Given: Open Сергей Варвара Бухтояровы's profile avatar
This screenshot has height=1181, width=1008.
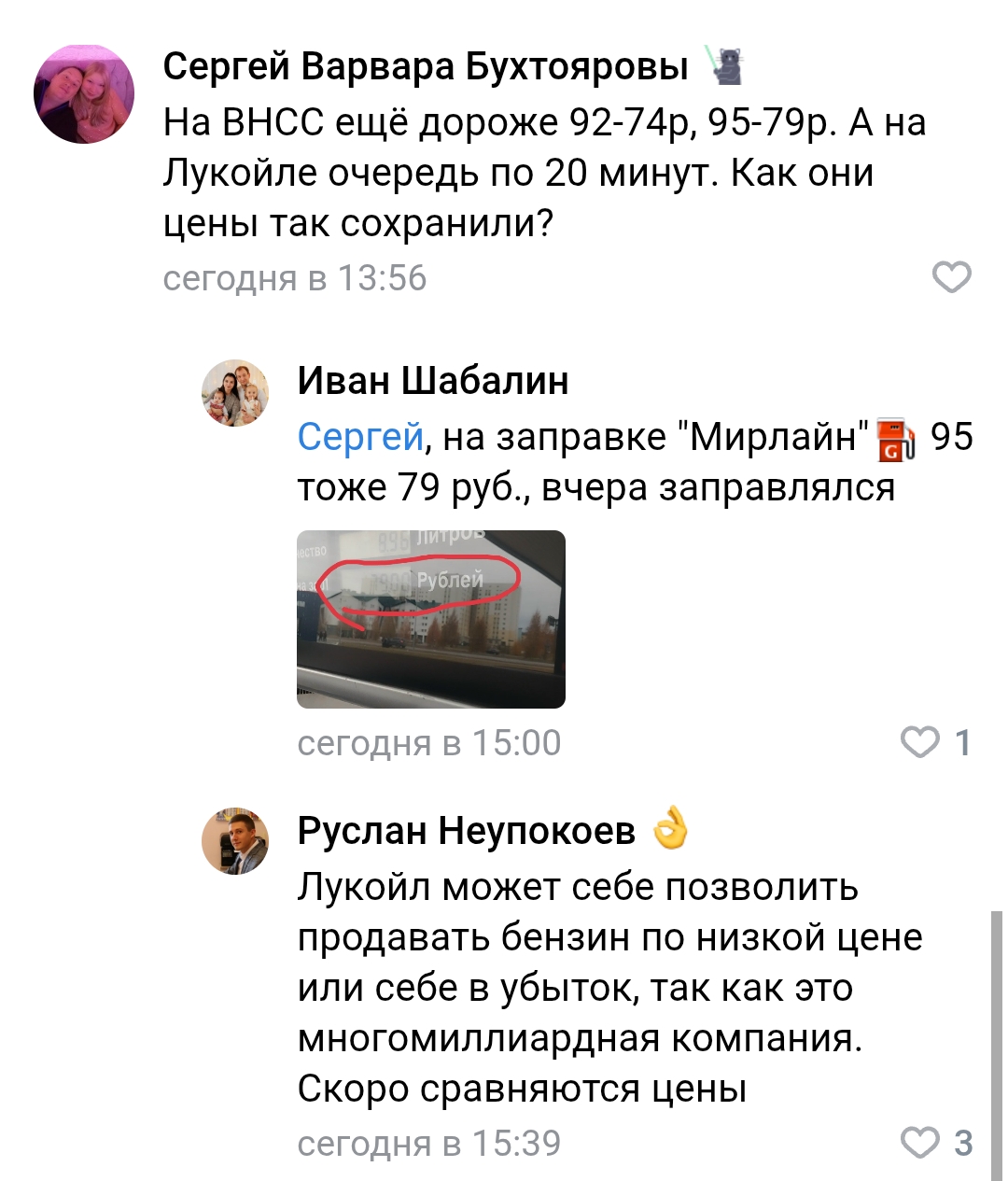Looking at the screenshot, I should point(84,93).
